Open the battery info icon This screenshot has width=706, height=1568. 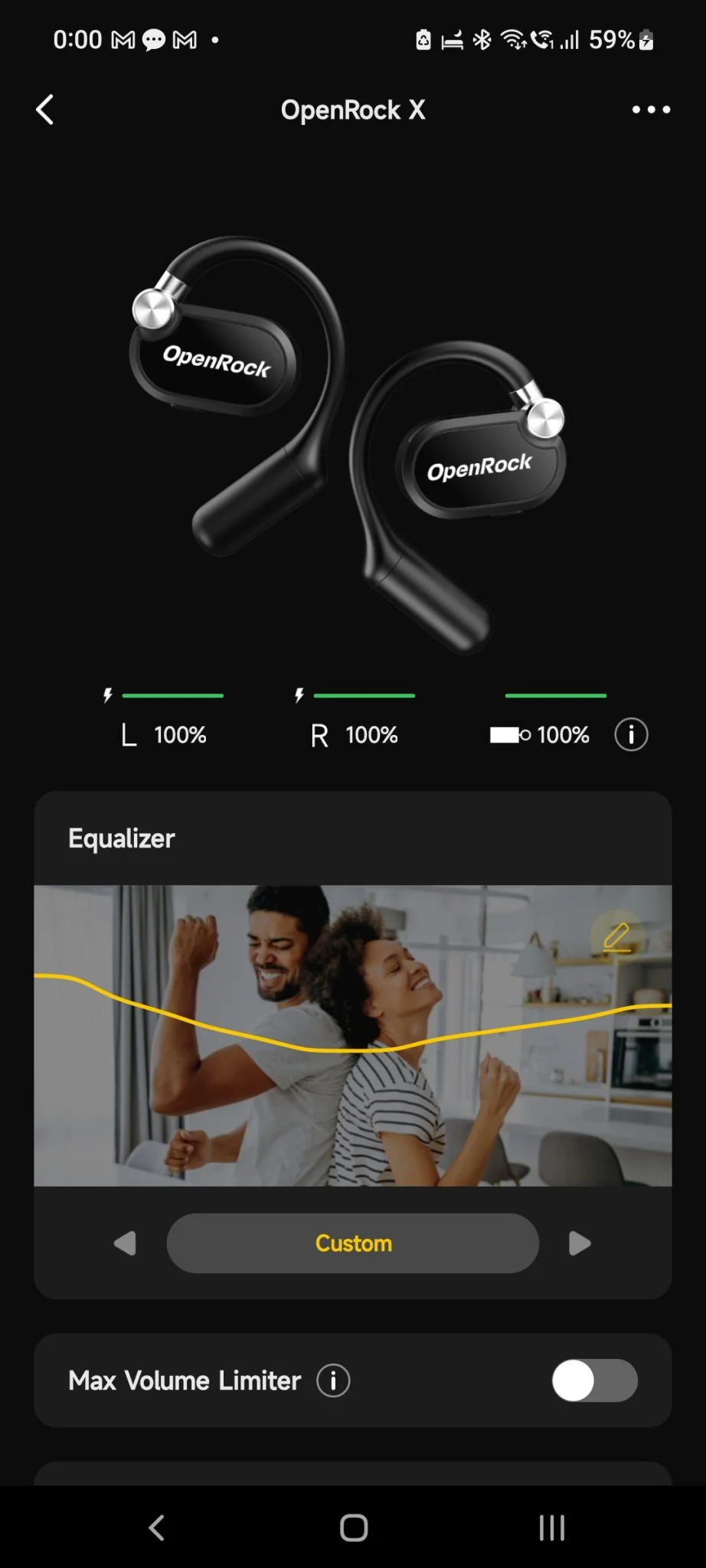631,735
